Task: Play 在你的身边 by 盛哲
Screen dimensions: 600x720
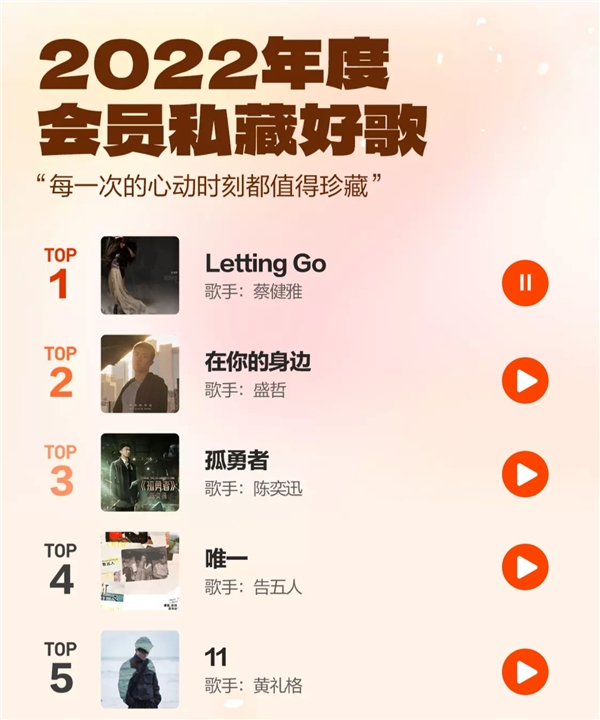Action: point(525,380)
